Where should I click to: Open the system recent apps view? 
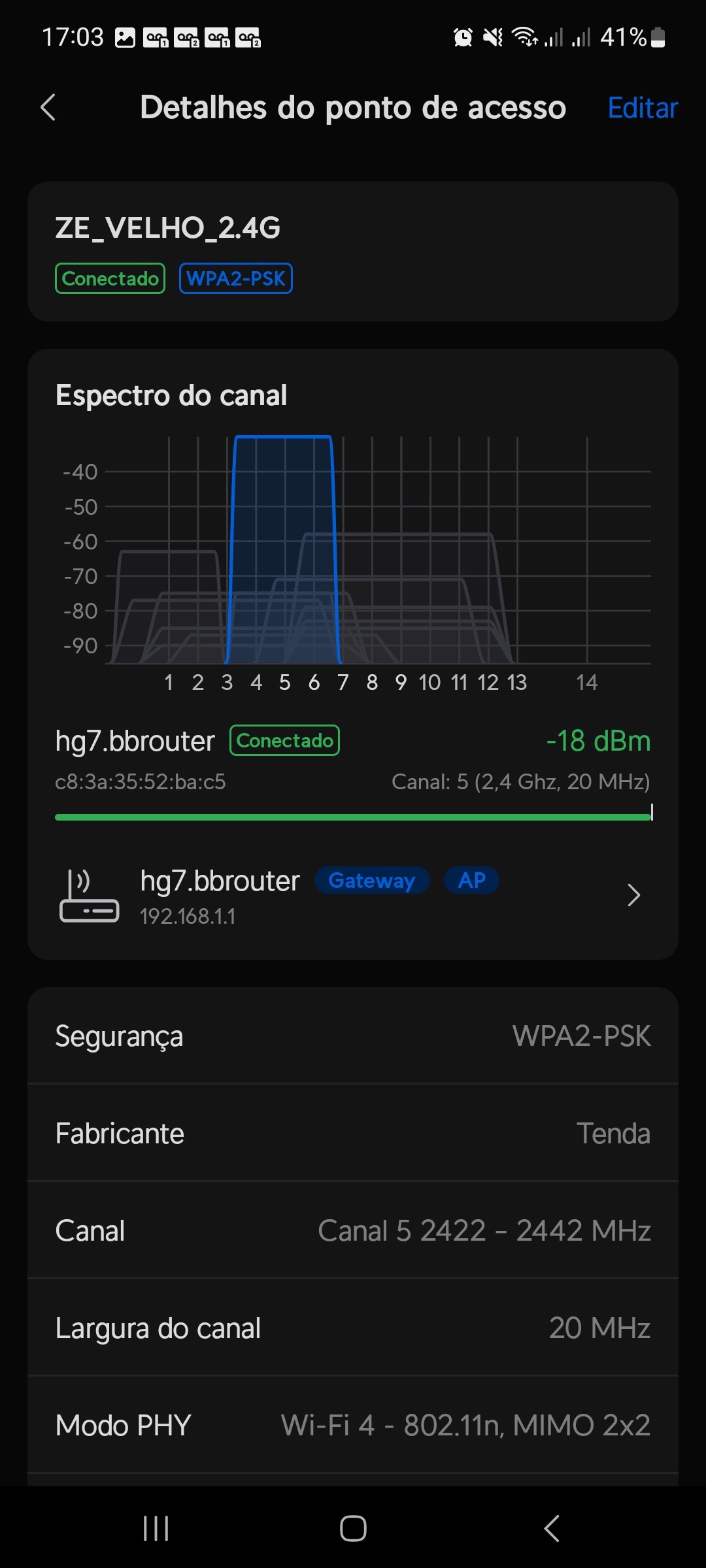(156, 1528)
